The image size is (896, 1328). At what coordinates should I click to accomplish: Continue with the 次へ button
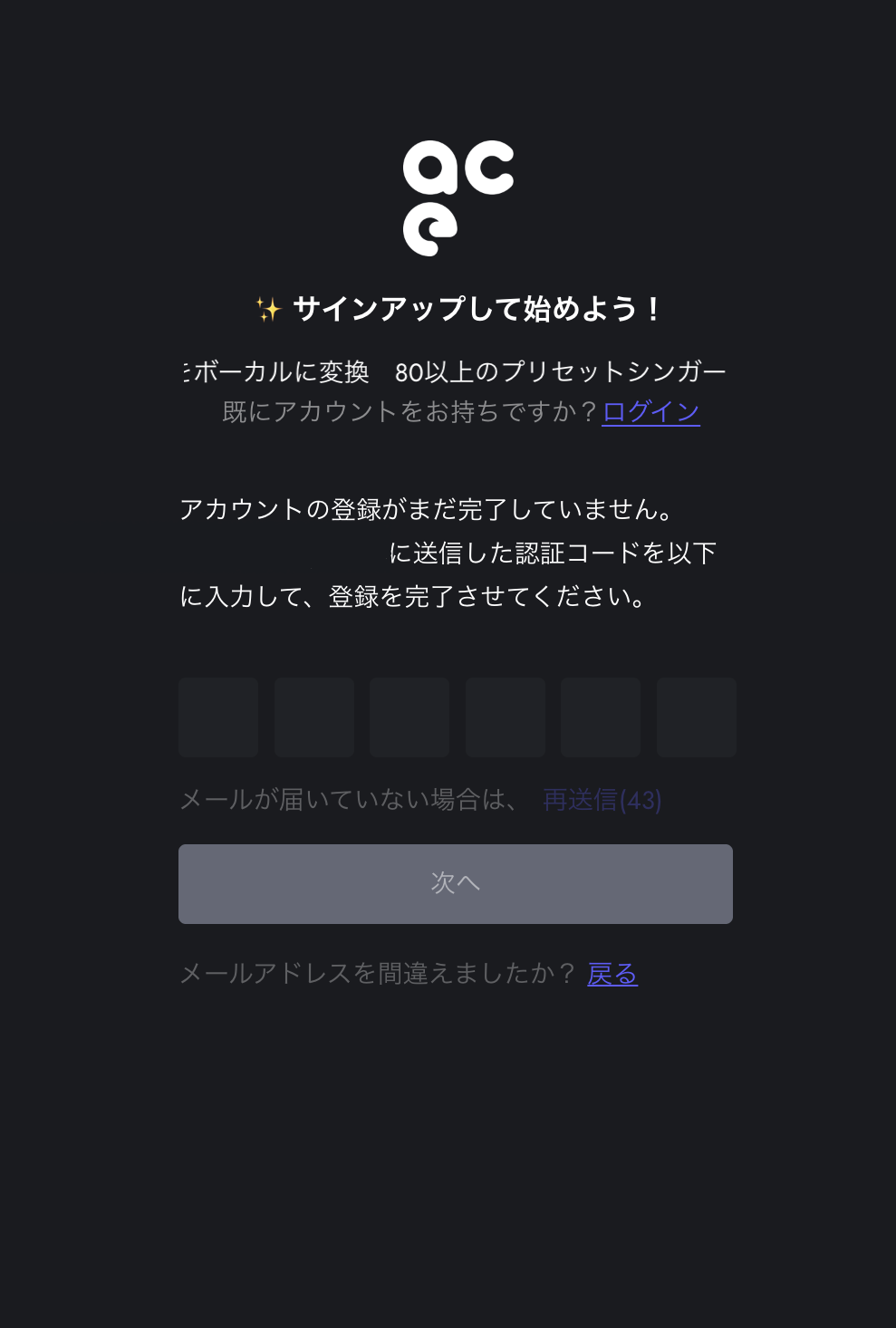[x=456, y=884]
